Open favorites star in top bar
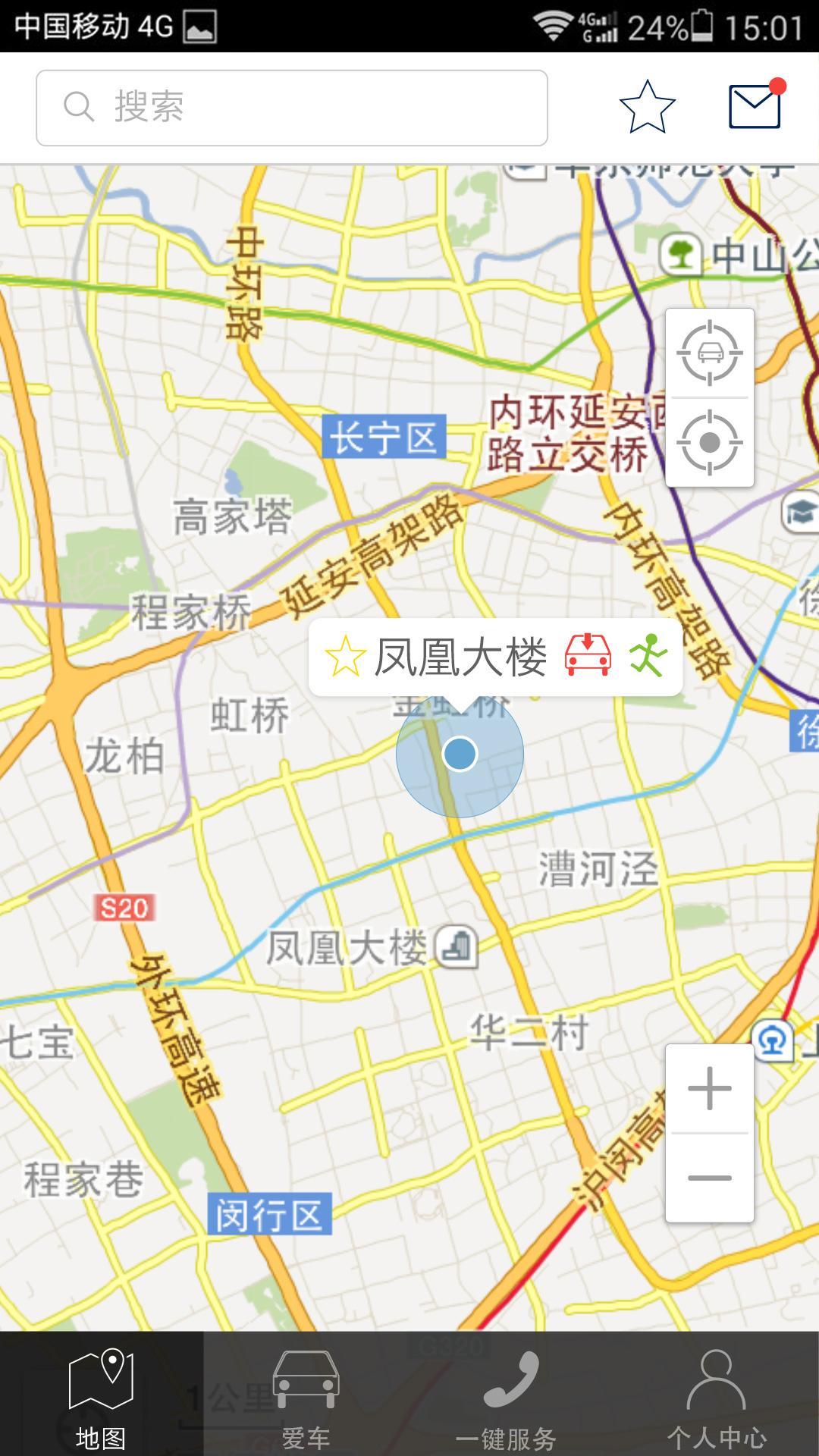The width and height of the screenshot is (819, 1456). click(647, 107)
